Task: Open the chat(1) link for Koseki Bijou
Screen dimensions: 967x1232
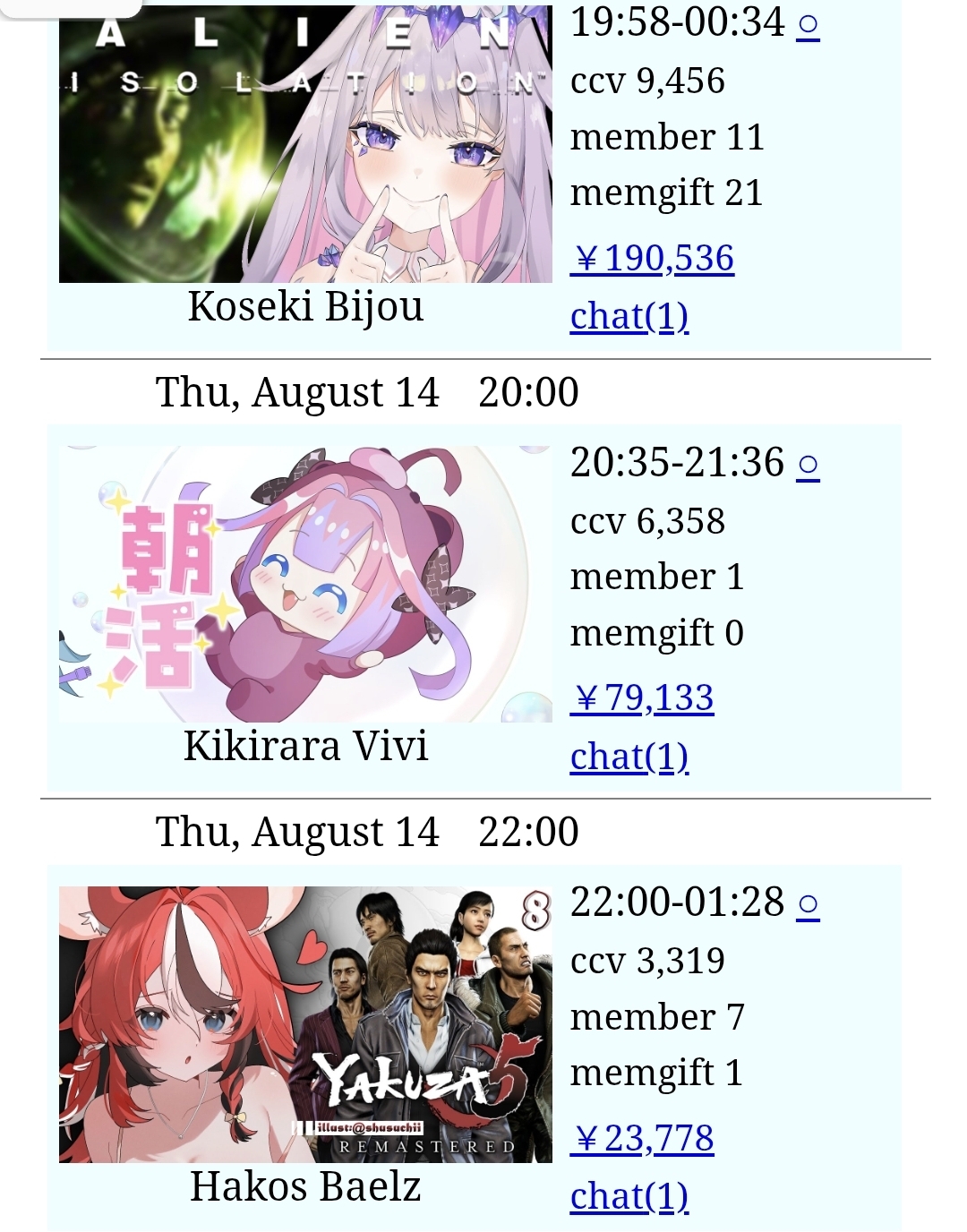Action: pos(629,317)
